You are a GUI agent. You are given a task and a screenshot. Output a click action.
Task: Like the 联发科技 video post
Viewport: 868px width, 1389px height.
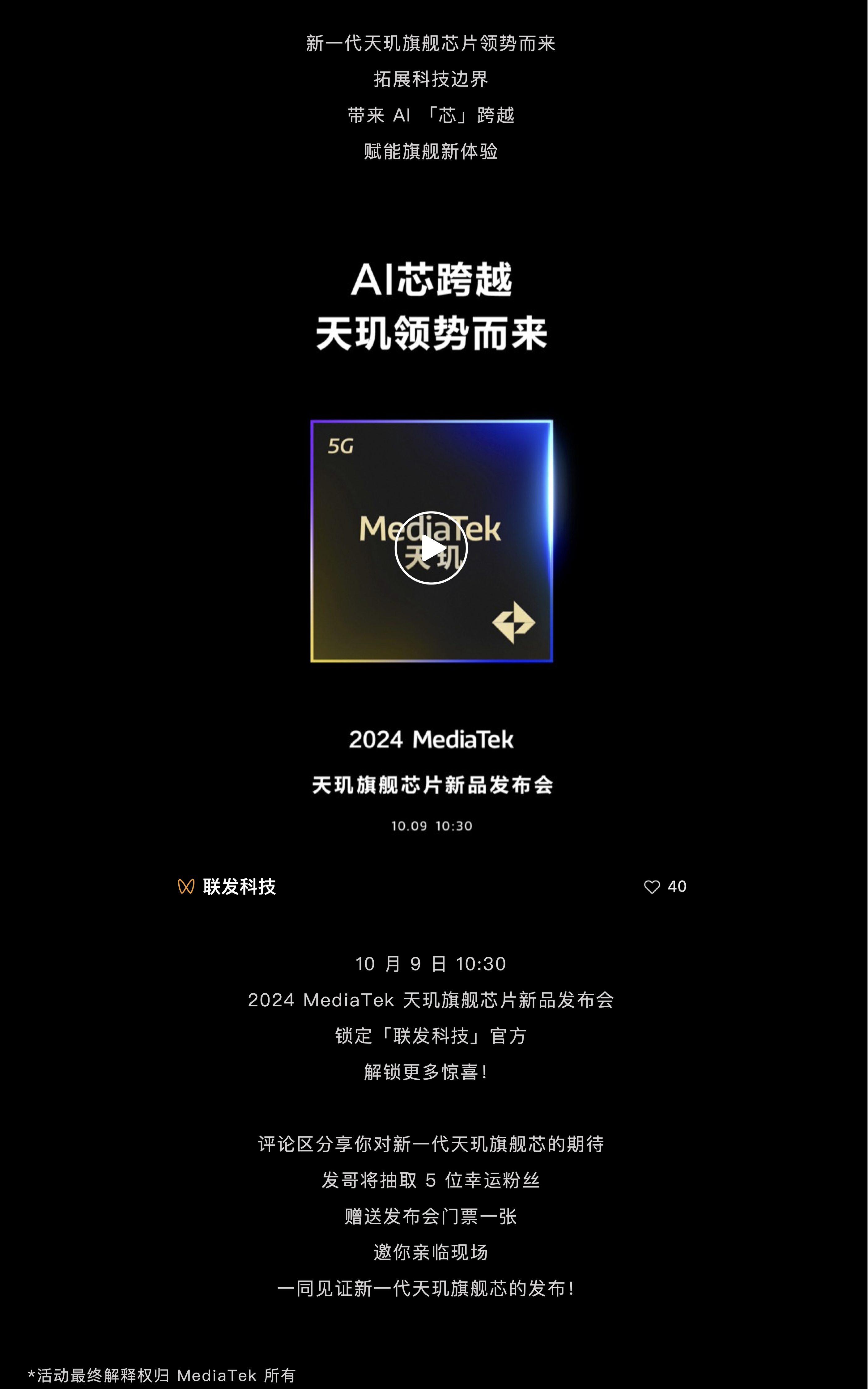point(652,887)
